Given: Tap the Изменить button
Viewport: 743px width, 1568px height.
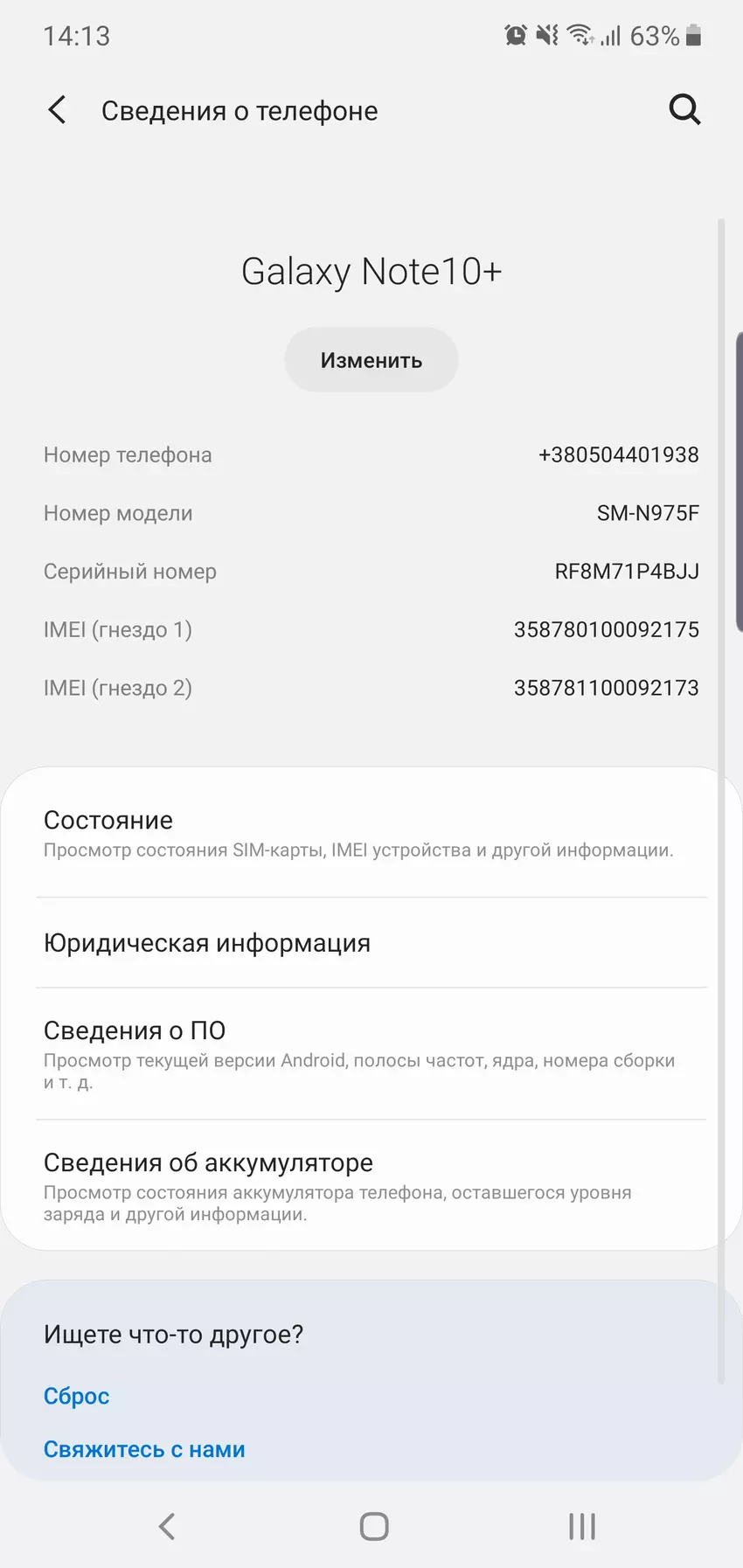Looking at the screenshot, I should (371, 360).
